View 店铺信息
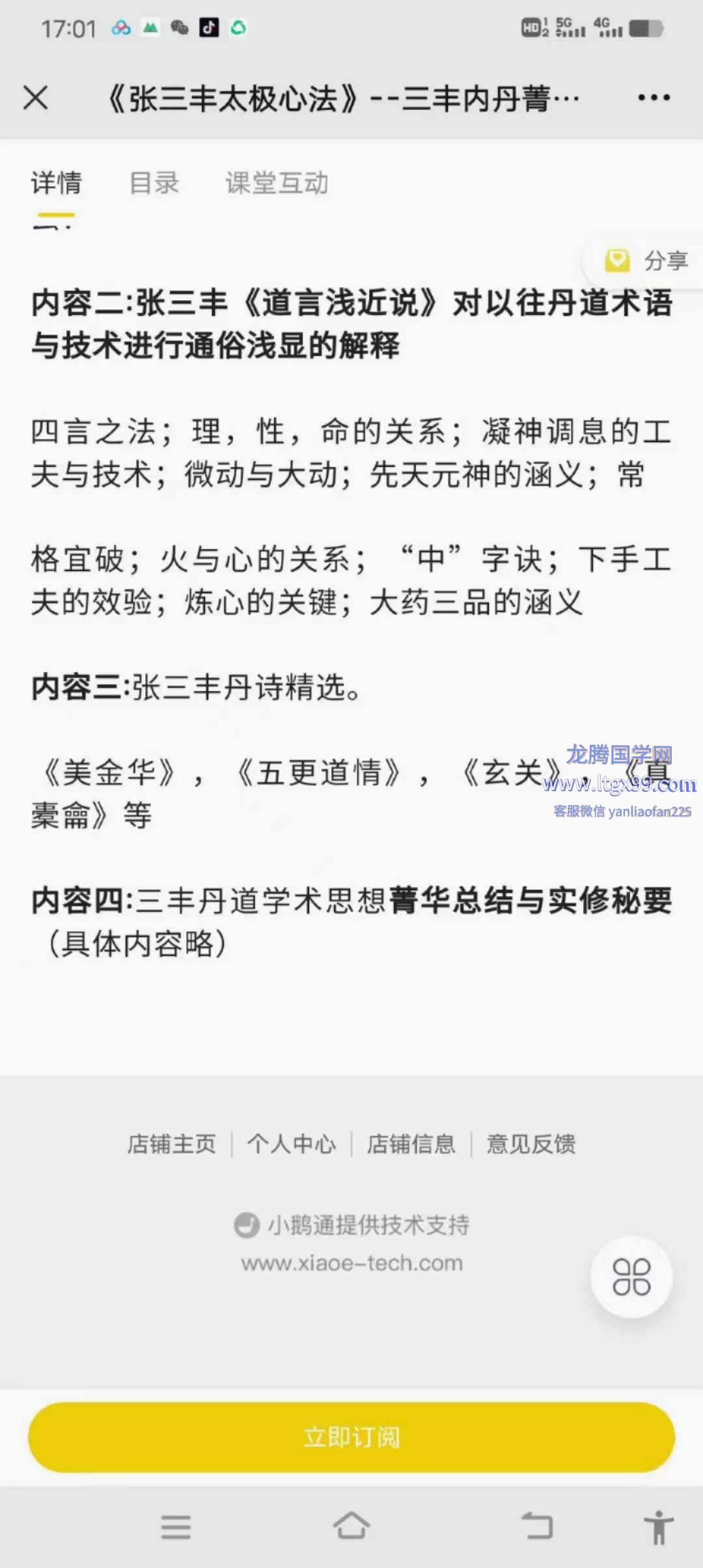The height and width of the screenshot is (1568, 703). [x=411, y=1143]
